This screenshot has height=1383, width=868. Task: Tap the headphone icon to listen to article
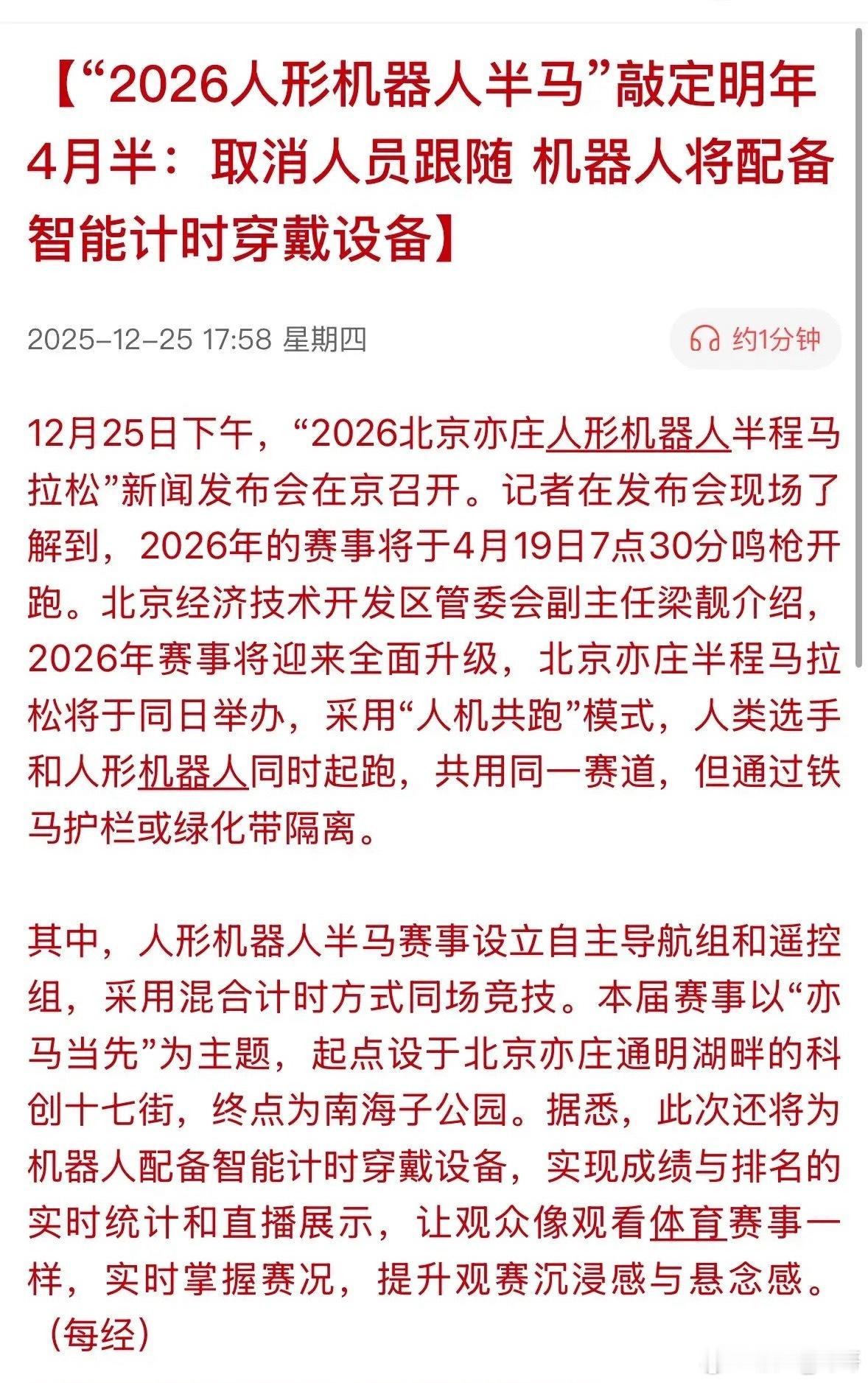pos(707,338)
